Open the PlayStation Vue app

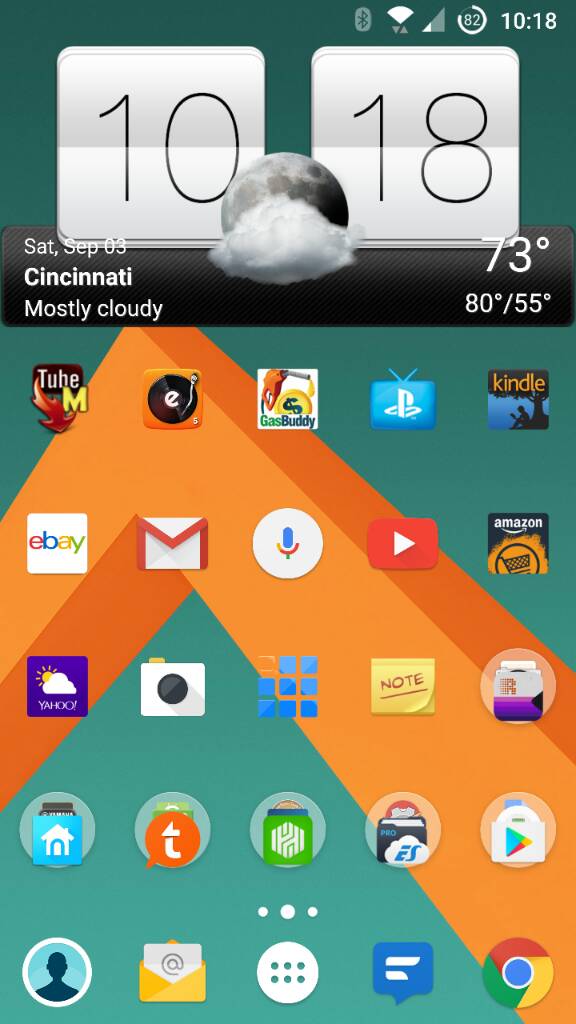(x=403, y=398)
